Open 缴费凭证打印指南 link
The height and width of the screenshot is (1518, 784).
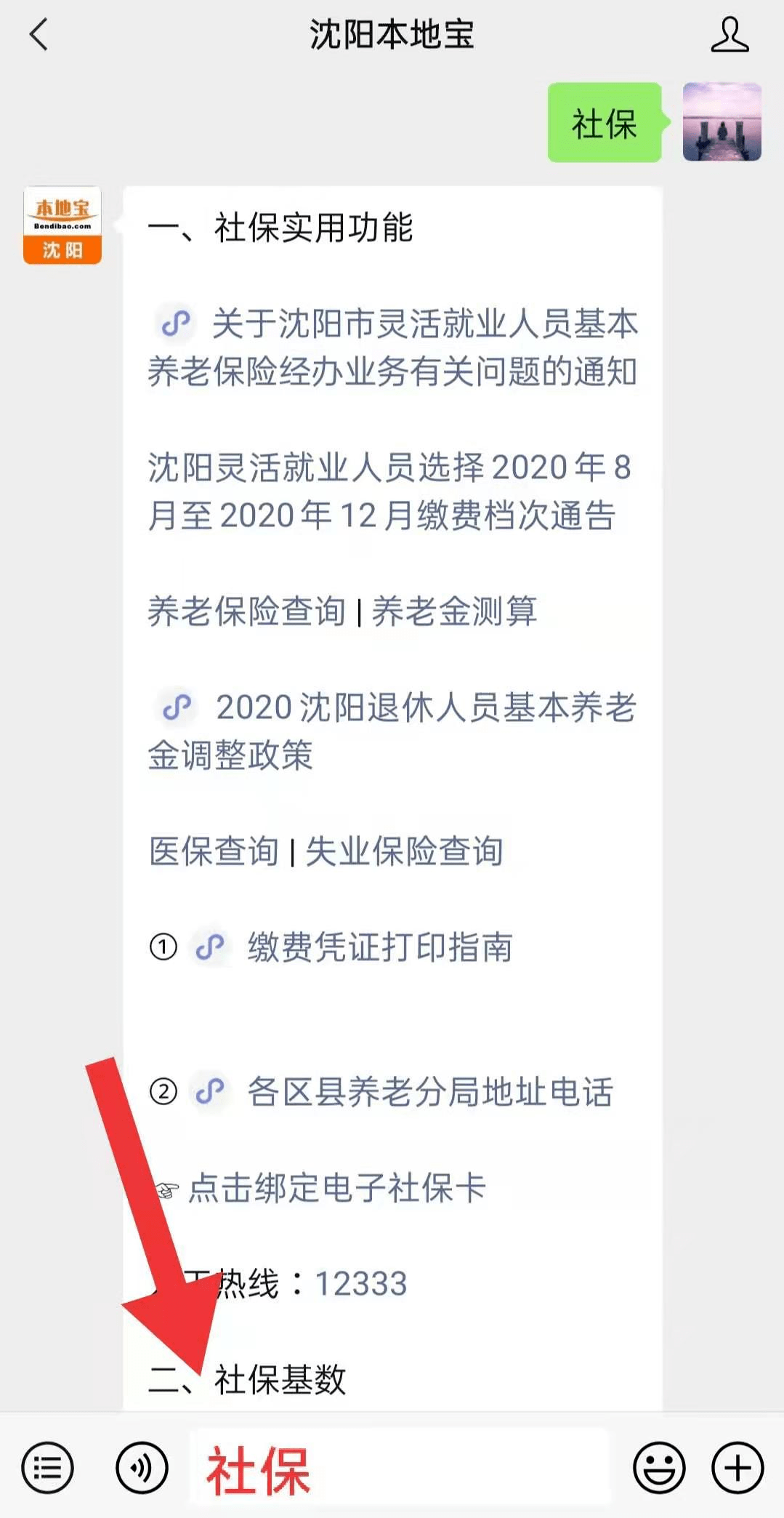point(379,947)
